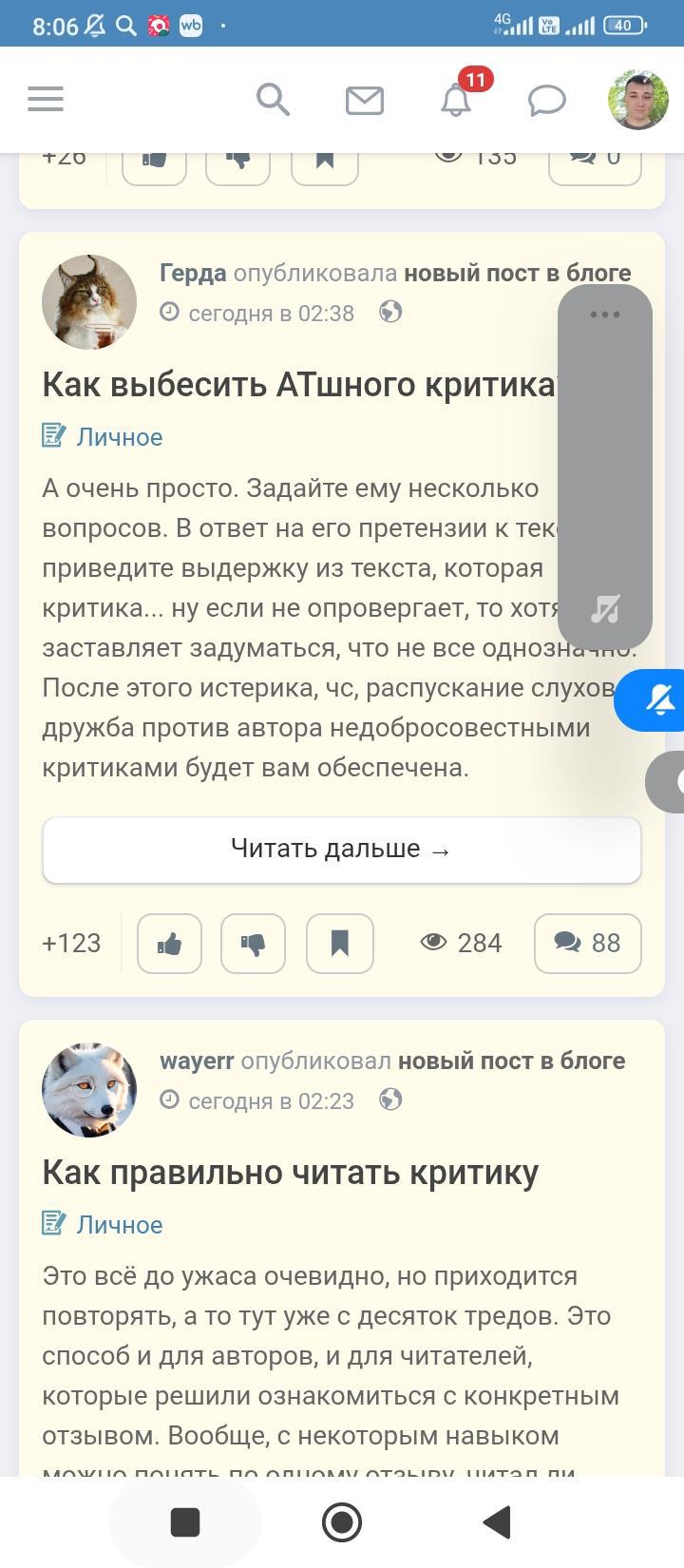Open Герда's profile by username
684x1568 pixels.
193,274
